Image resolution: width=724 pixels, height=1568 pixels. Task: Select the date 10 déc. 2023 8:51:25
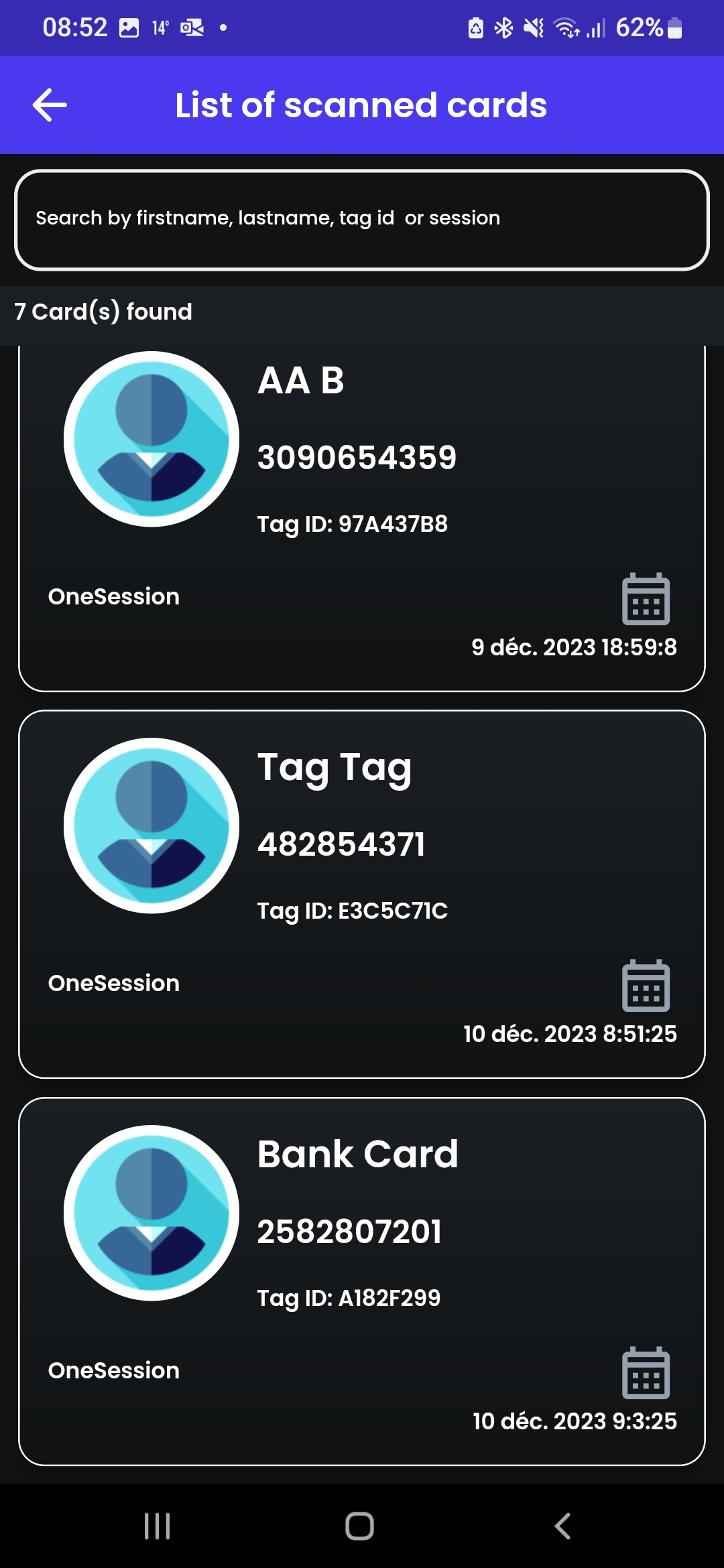[x=569, y=1034]
